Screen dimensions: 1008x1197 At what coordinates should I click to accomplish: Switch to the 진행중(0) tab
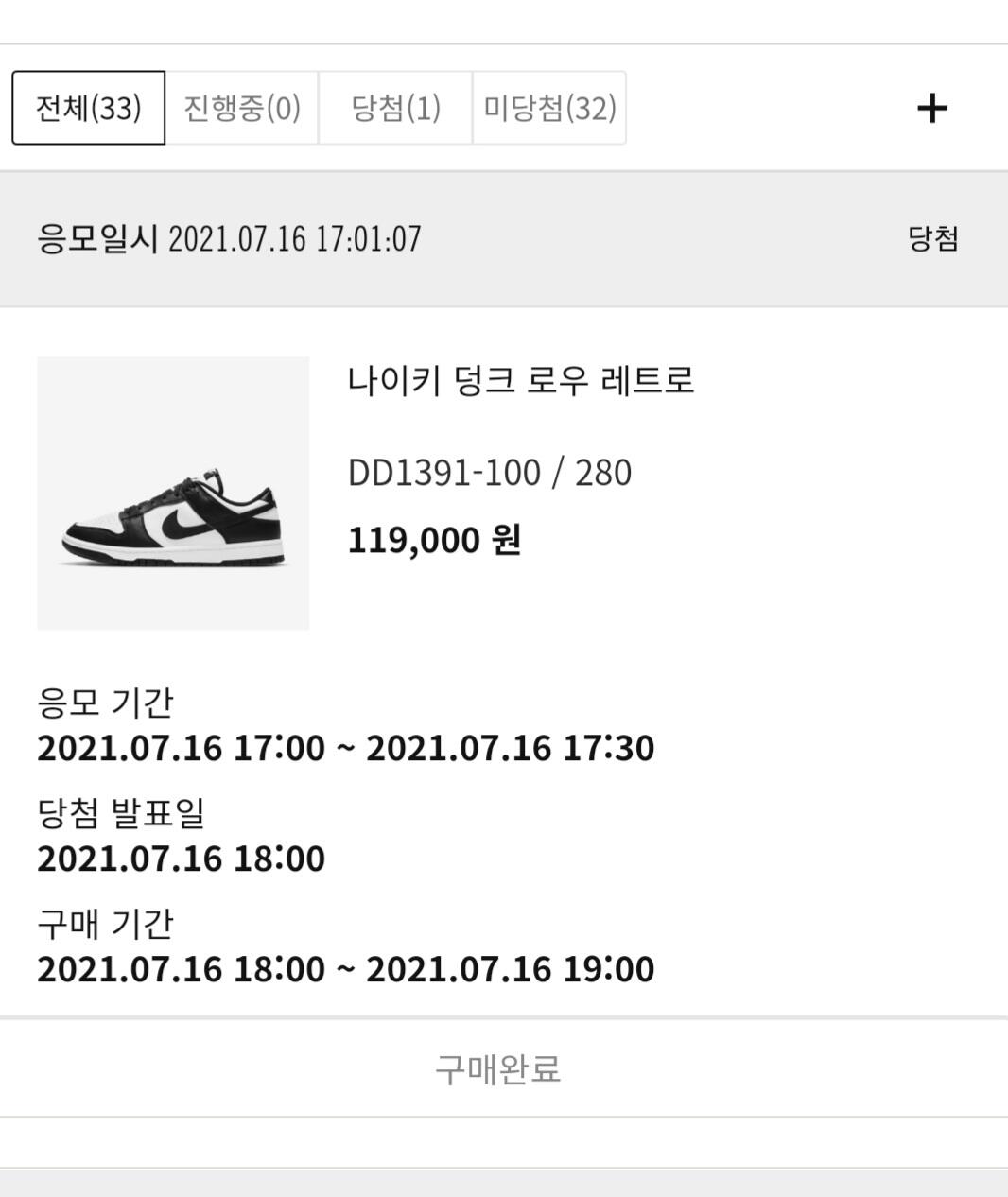[x=242, y=108]
